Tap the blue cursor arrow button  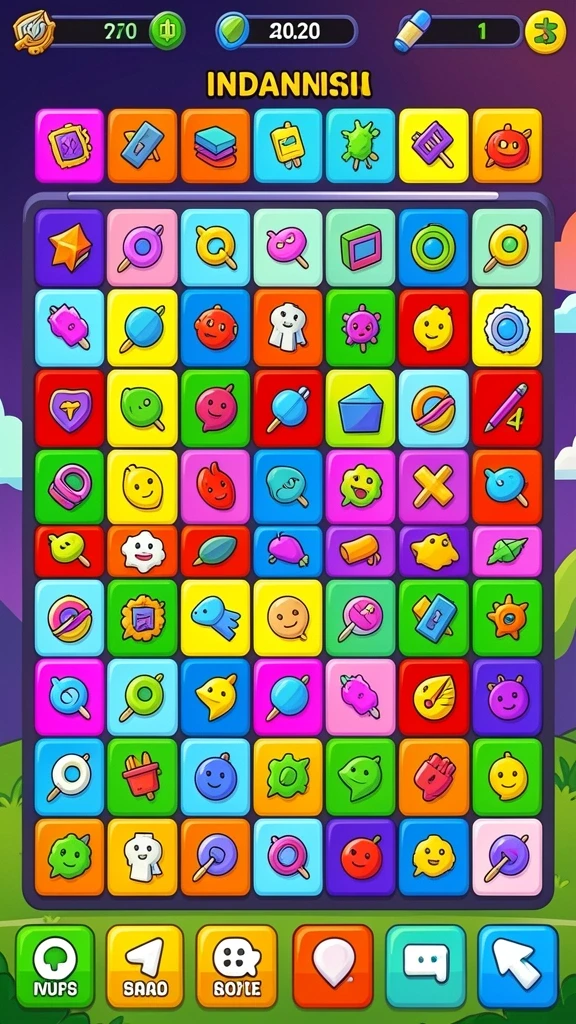click(517, 966)
